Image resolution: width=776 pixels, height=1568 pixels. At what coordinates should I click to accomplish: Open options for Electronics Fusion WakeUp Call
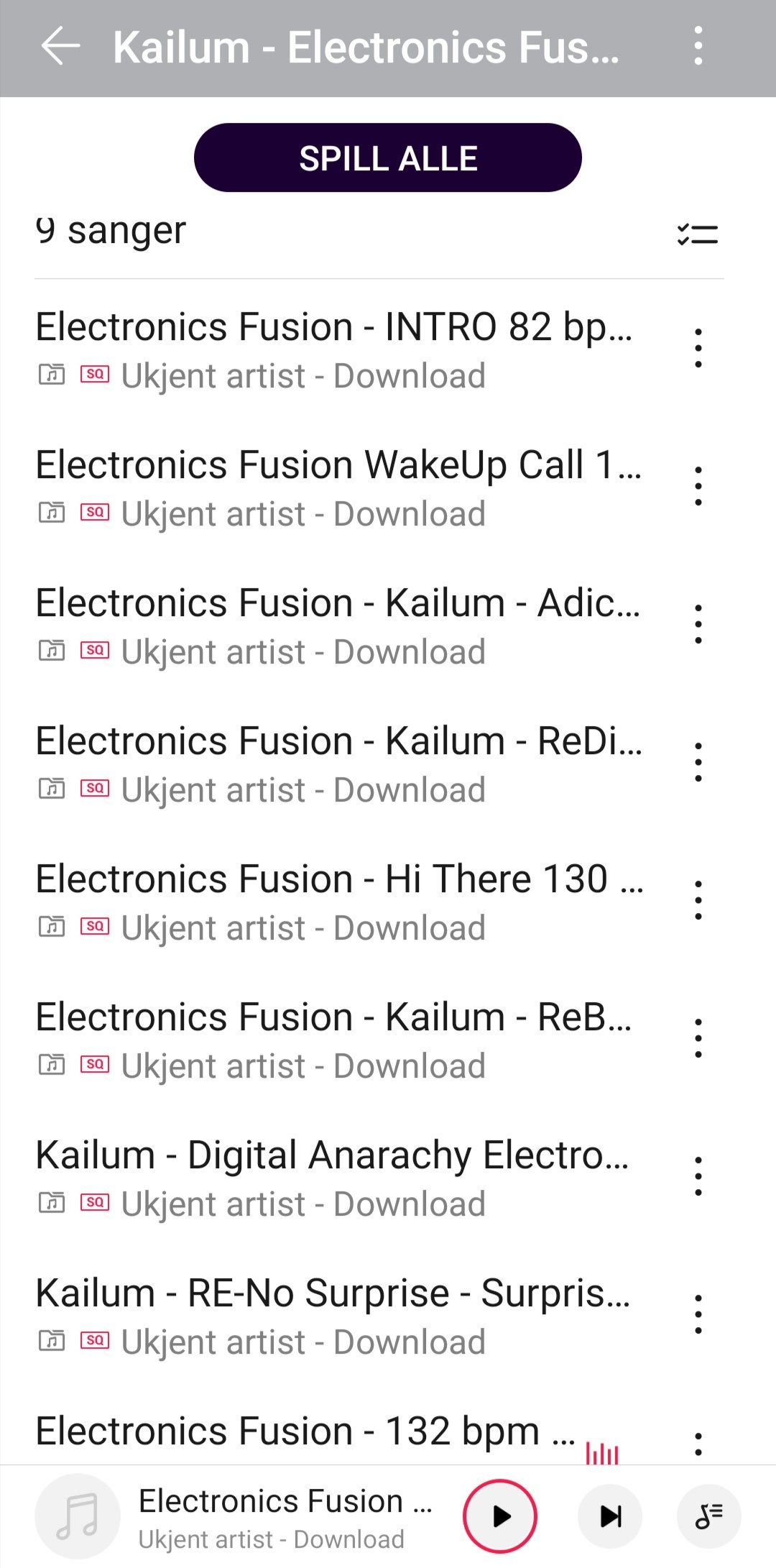(x=698, y=487)
